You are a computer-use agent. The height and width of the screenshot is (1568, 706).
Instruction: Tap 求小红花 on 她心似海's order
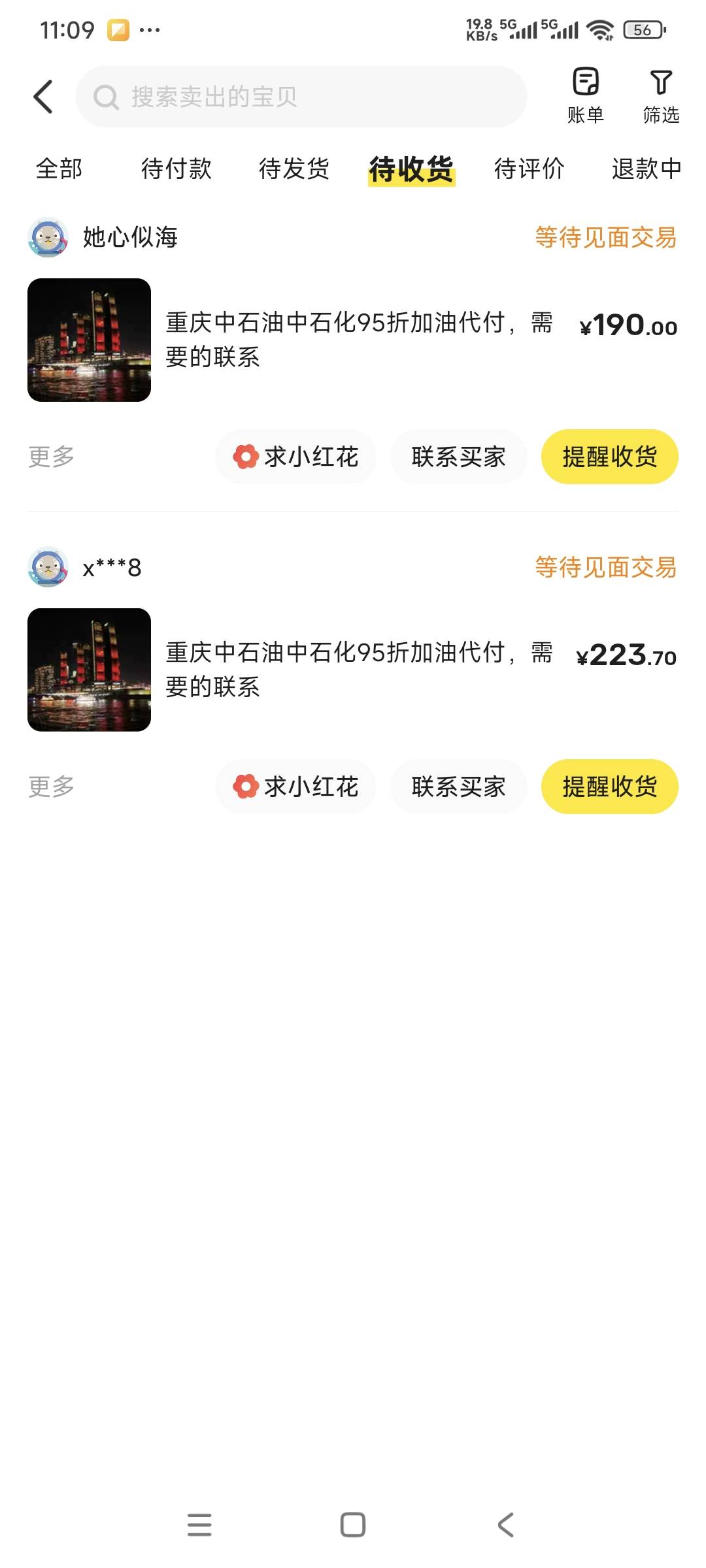[x=296, y=457]
